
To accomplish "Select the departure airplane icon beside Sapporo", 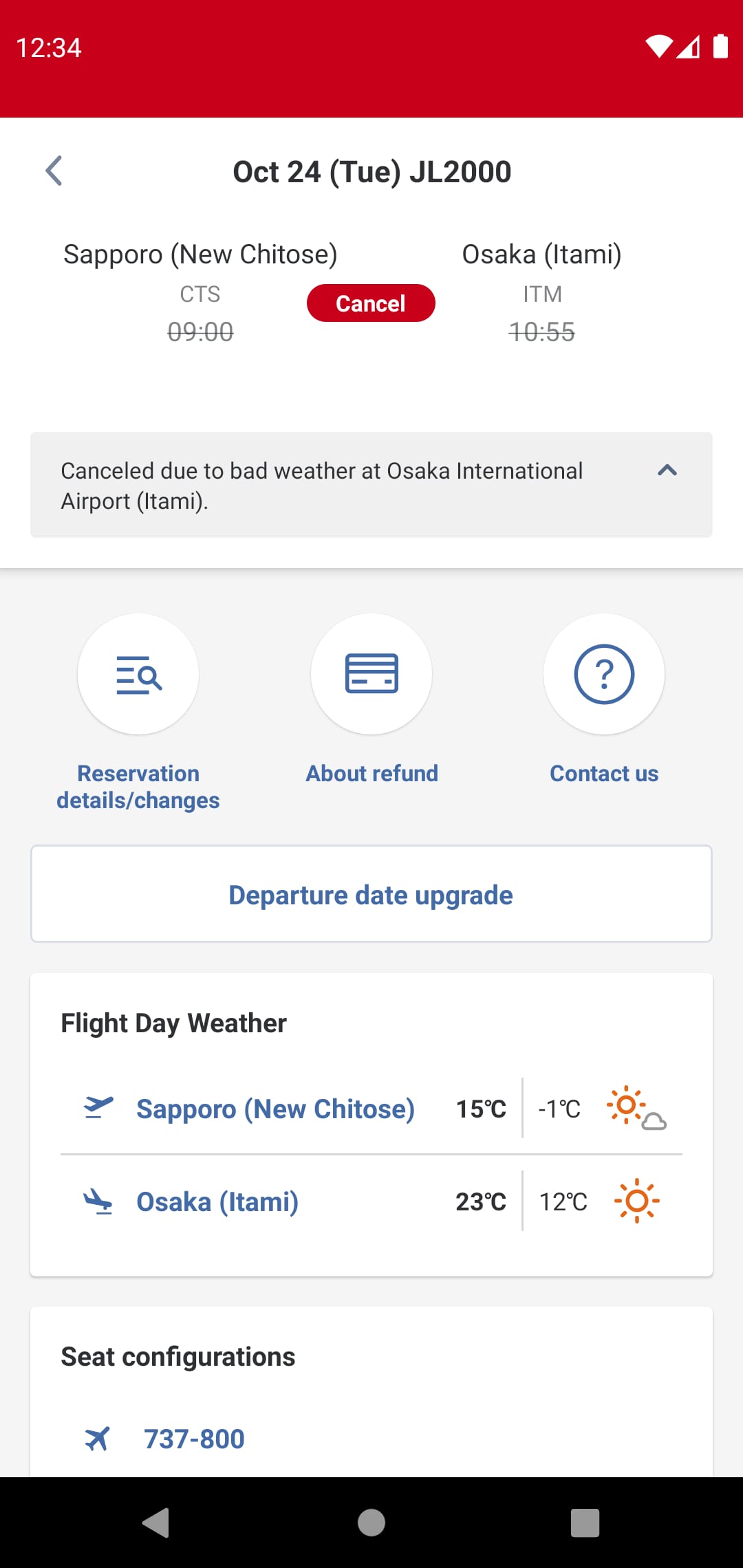I will coord(100,1107).
